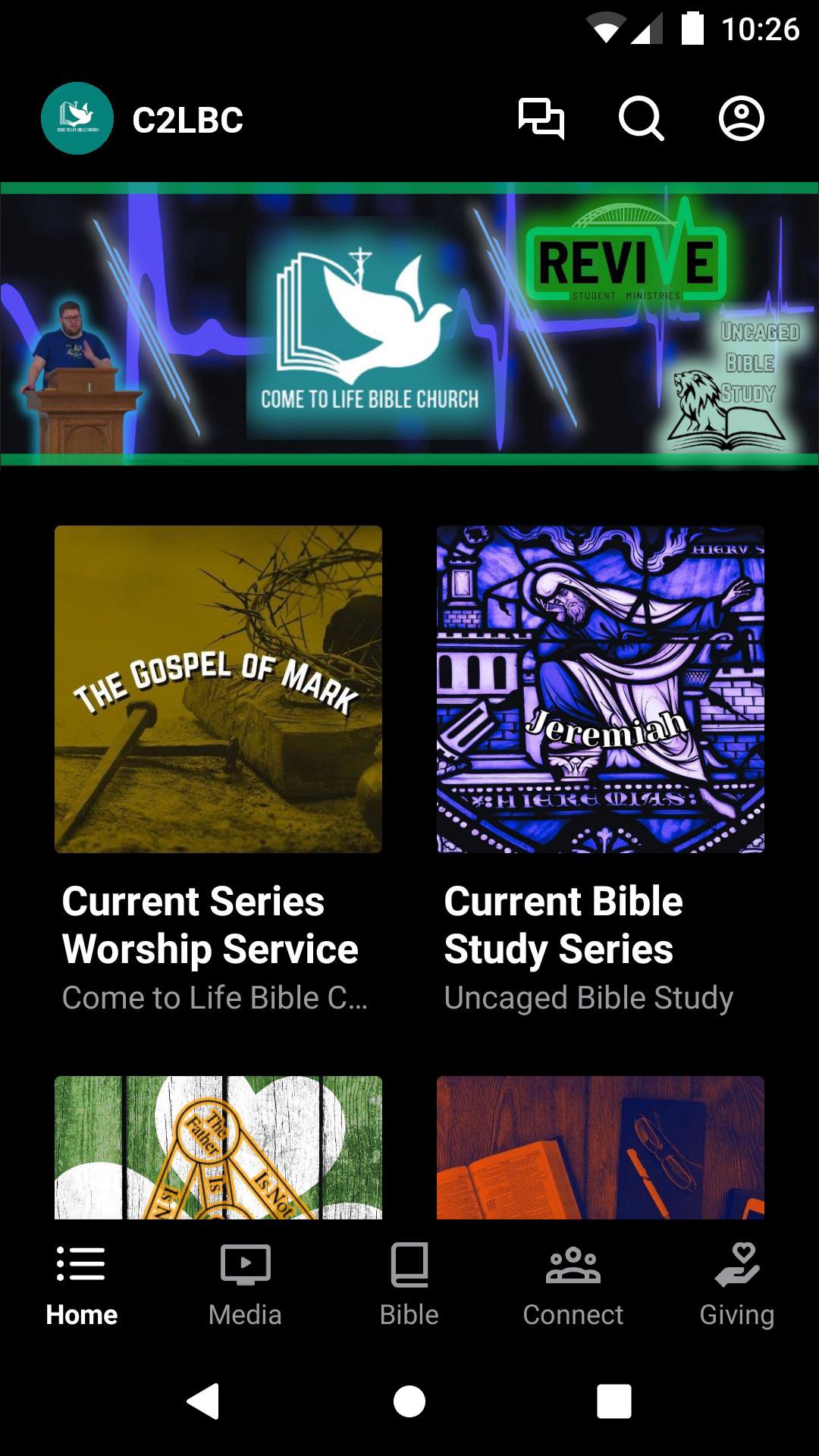Open the green shamrock Trinity card

[218, 1147]
